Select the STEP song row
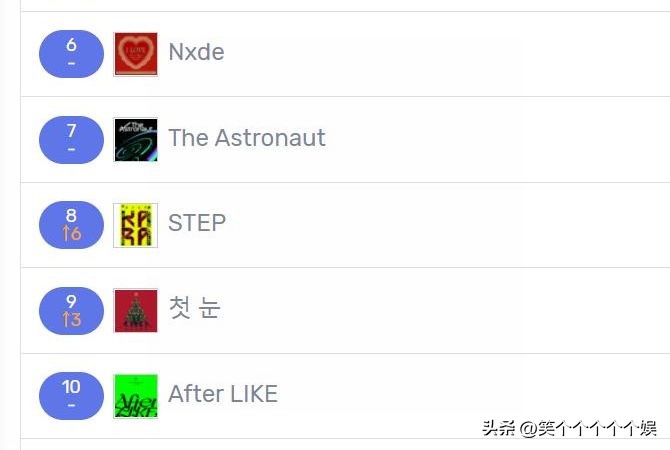Viewport: 670px width, 450px height. (196, 223)
